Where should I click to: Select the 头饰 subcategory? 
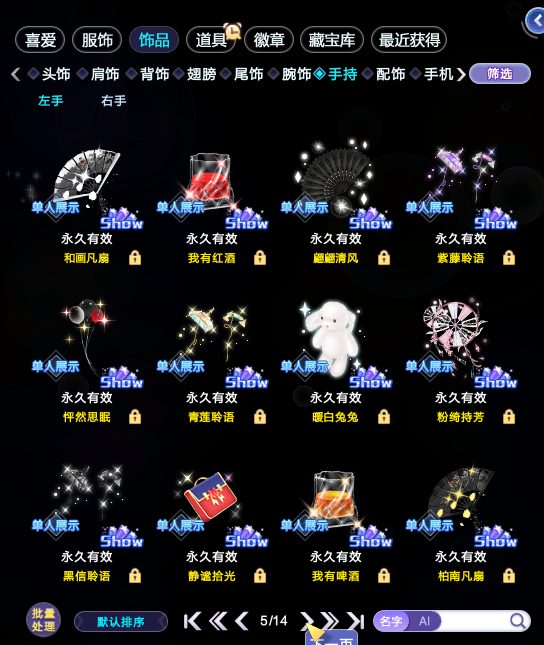(x=56, y=74)
